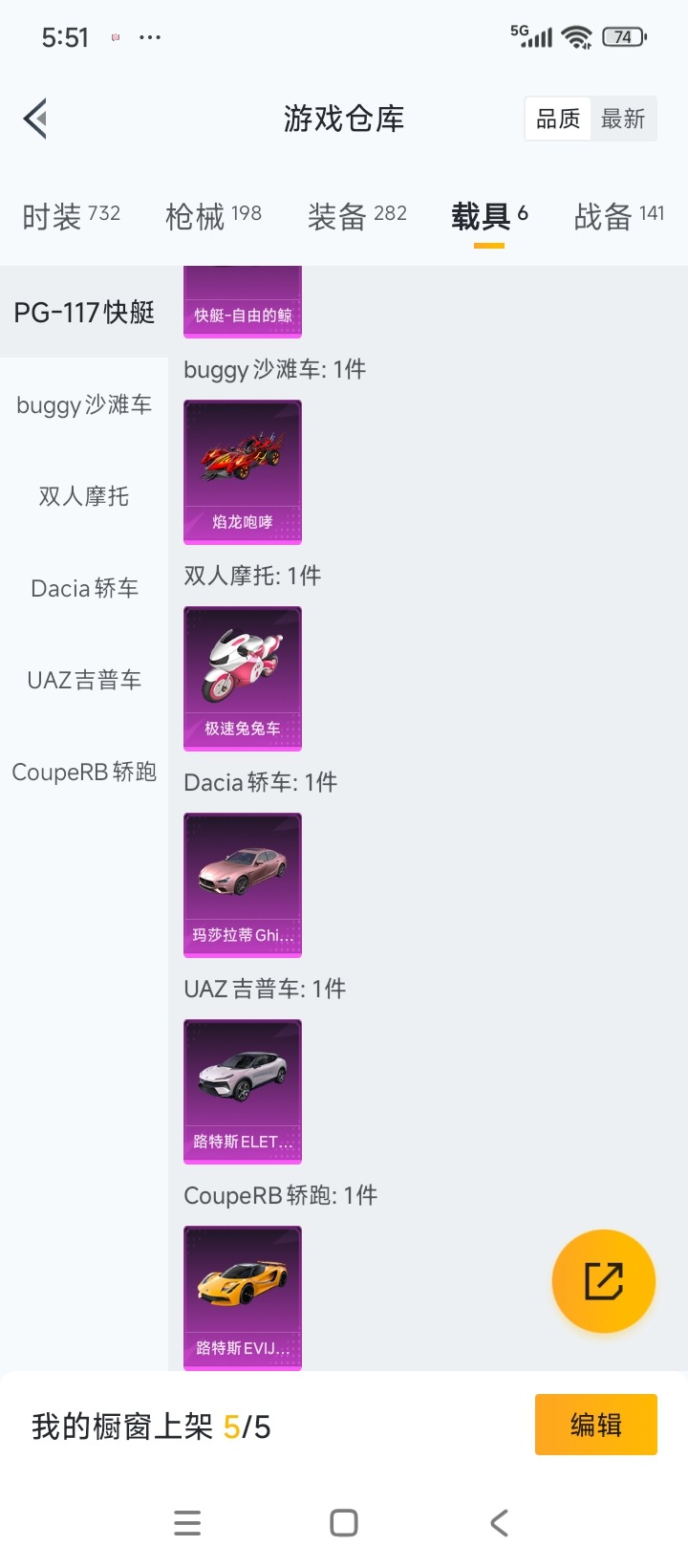Select UAZ 吉普车 sidebar category

tap(84, 680)
